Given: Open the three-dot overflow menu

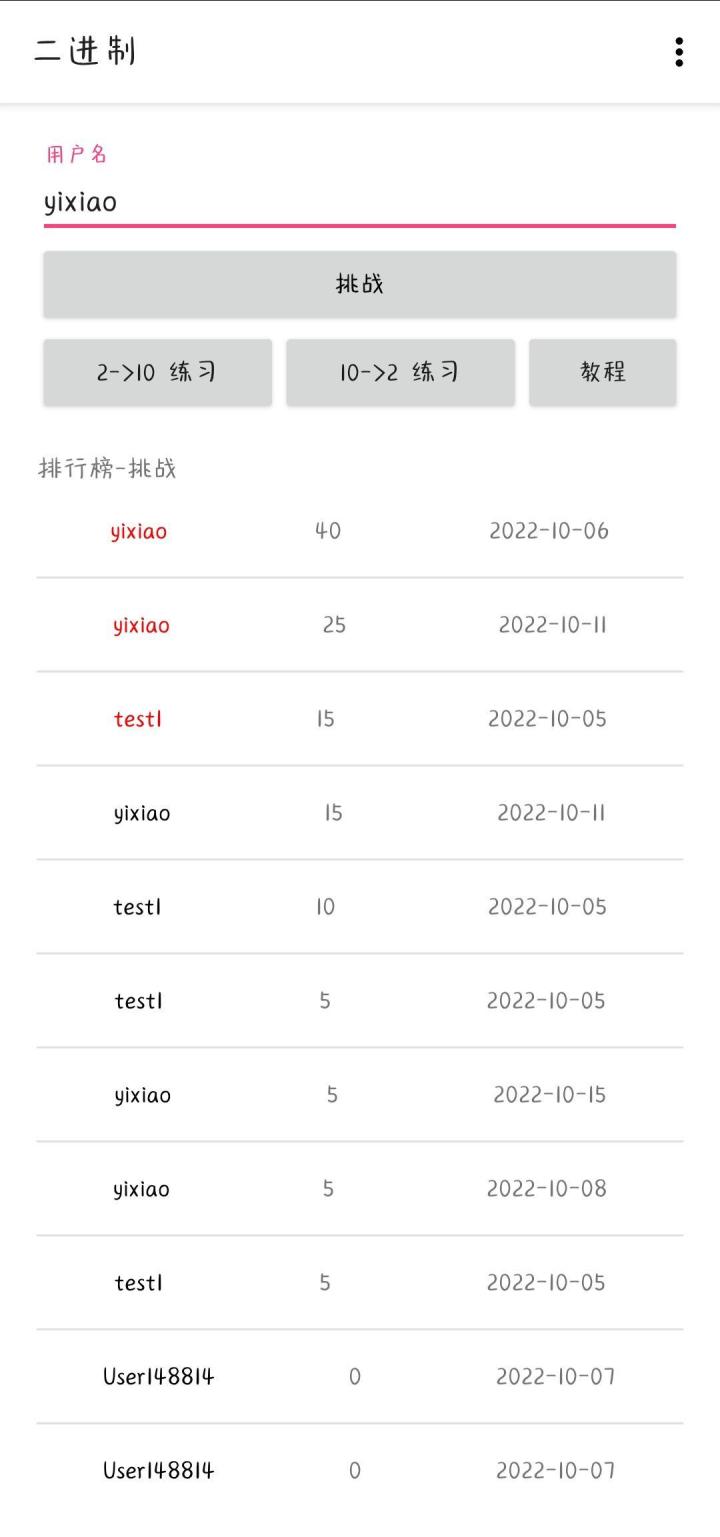Looking at the screenshot, I should (679, 52).
